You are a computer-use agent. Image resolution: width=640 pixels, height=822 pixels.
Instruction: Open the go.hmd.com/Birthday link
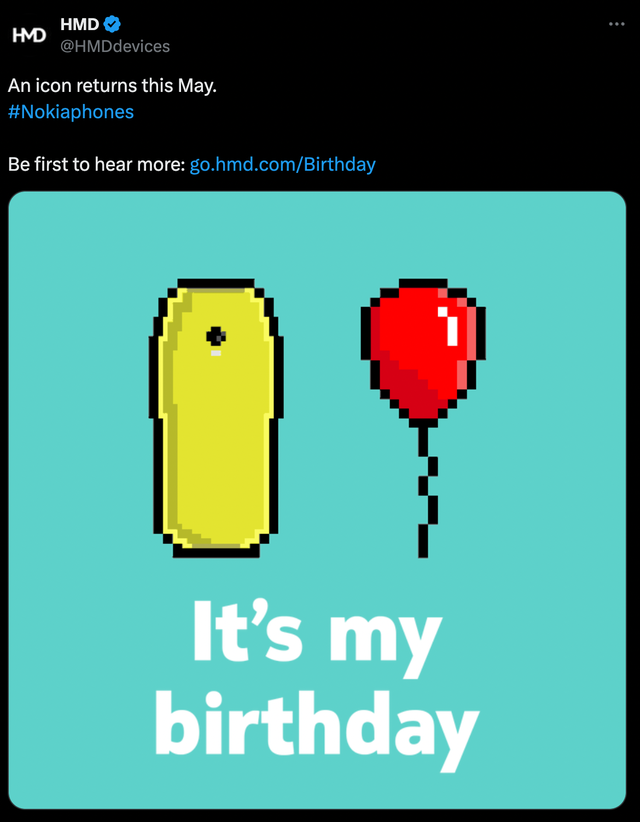coord(282,164)
